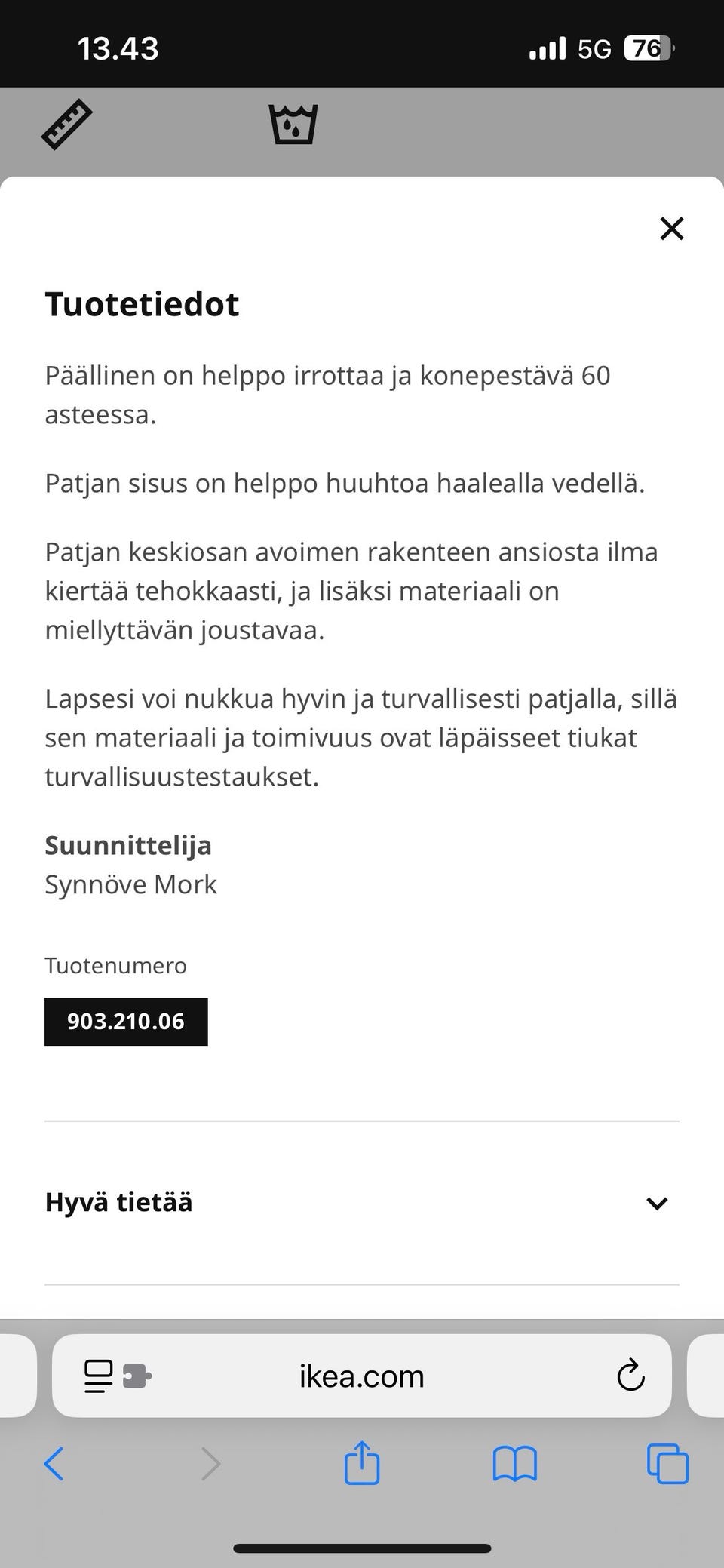Reload the page

630,1376
